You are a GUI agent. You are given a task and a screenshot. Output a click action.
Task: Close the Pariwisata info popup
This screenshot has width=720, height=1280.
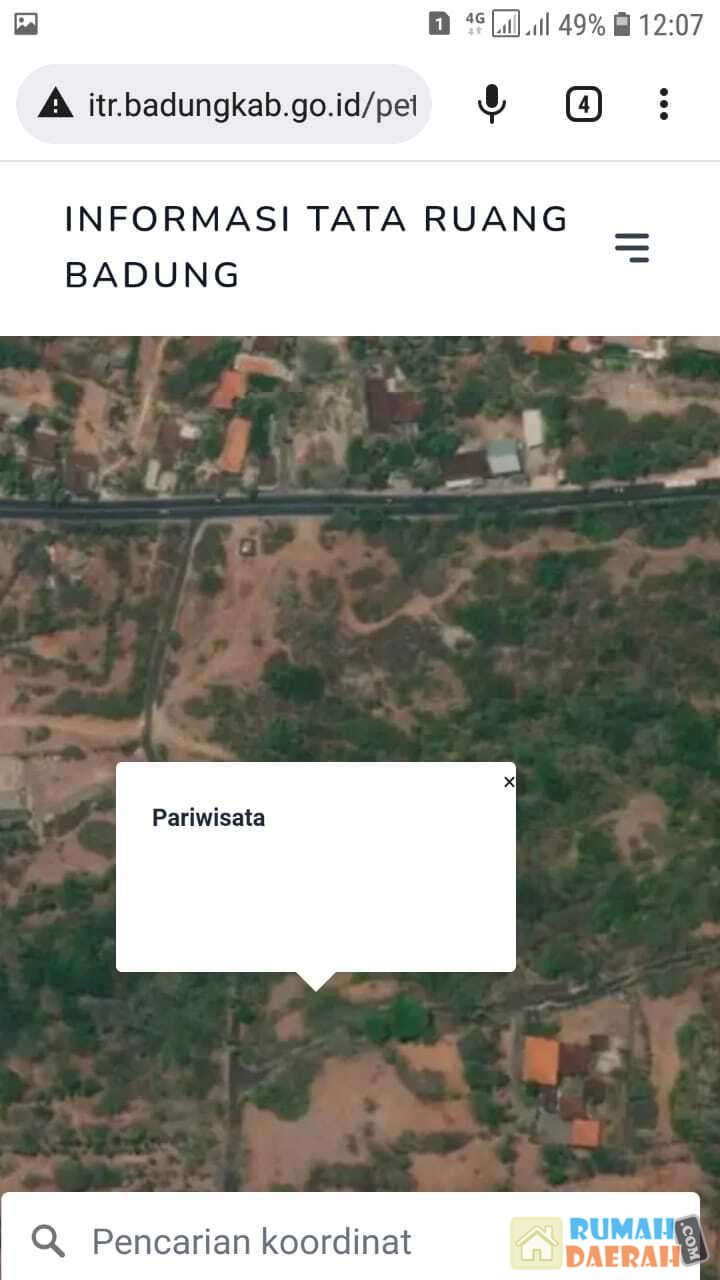tap(509, 781)
